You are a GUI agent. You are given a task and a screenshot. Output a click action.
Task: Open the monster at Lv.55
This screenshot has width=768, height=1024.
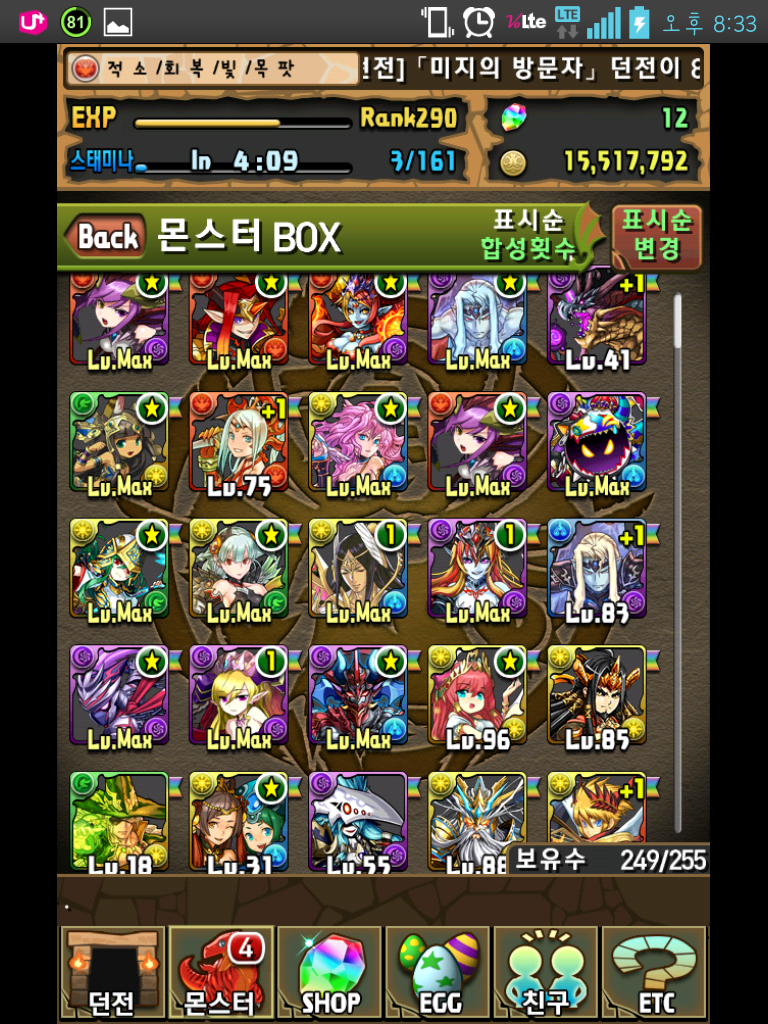(358, 820)
